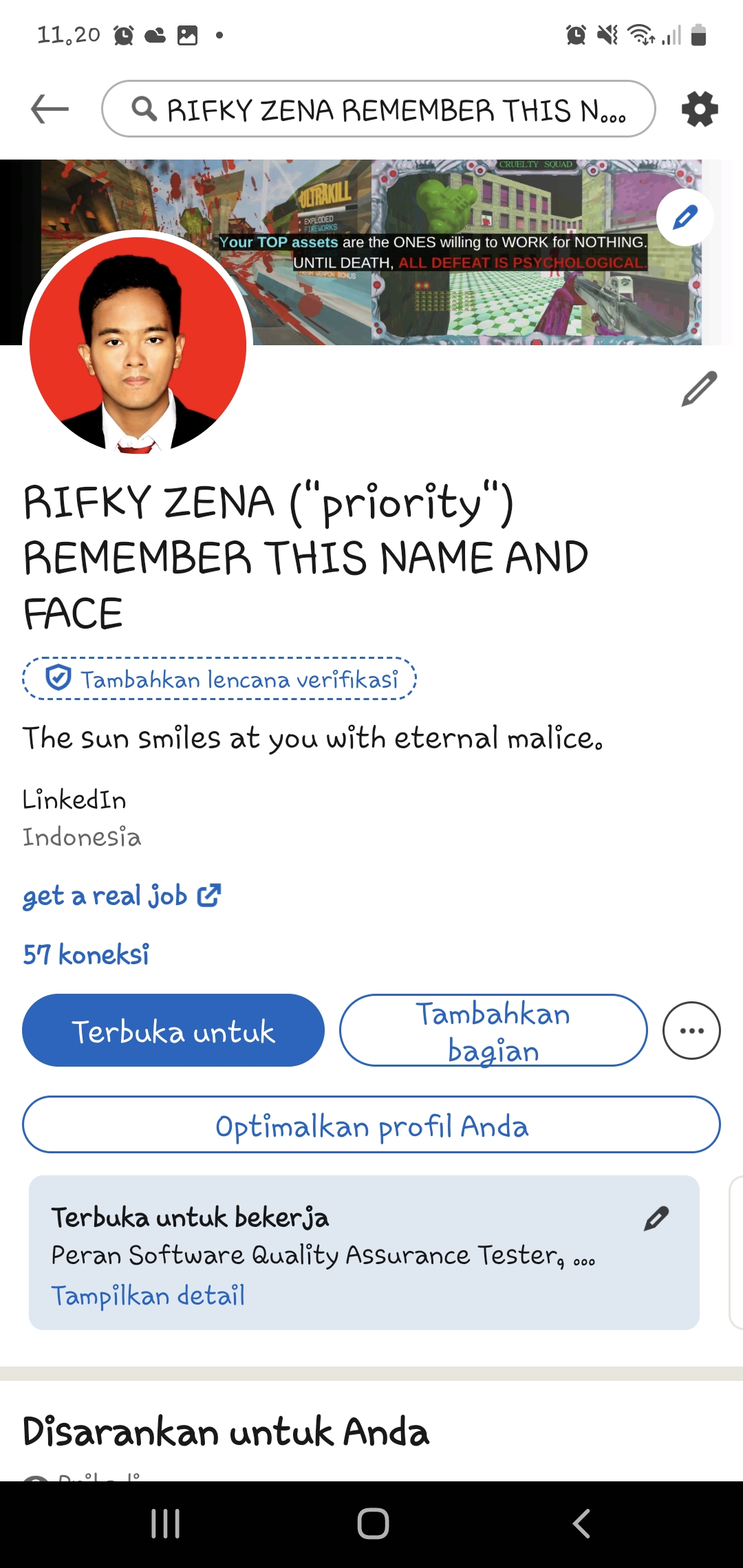The image size is (743, 1568).
Task: Open the settings gear
Action: [700, 109]
